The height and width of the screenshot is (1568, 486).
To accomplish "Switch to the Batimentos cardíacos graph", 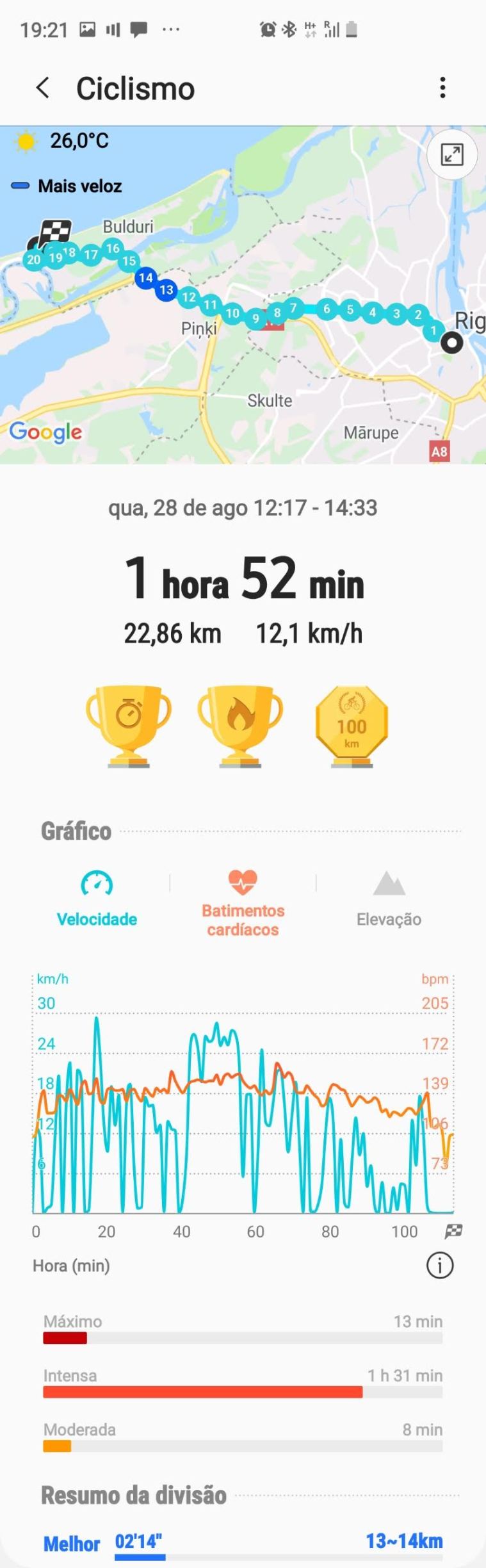I will 243,903.
